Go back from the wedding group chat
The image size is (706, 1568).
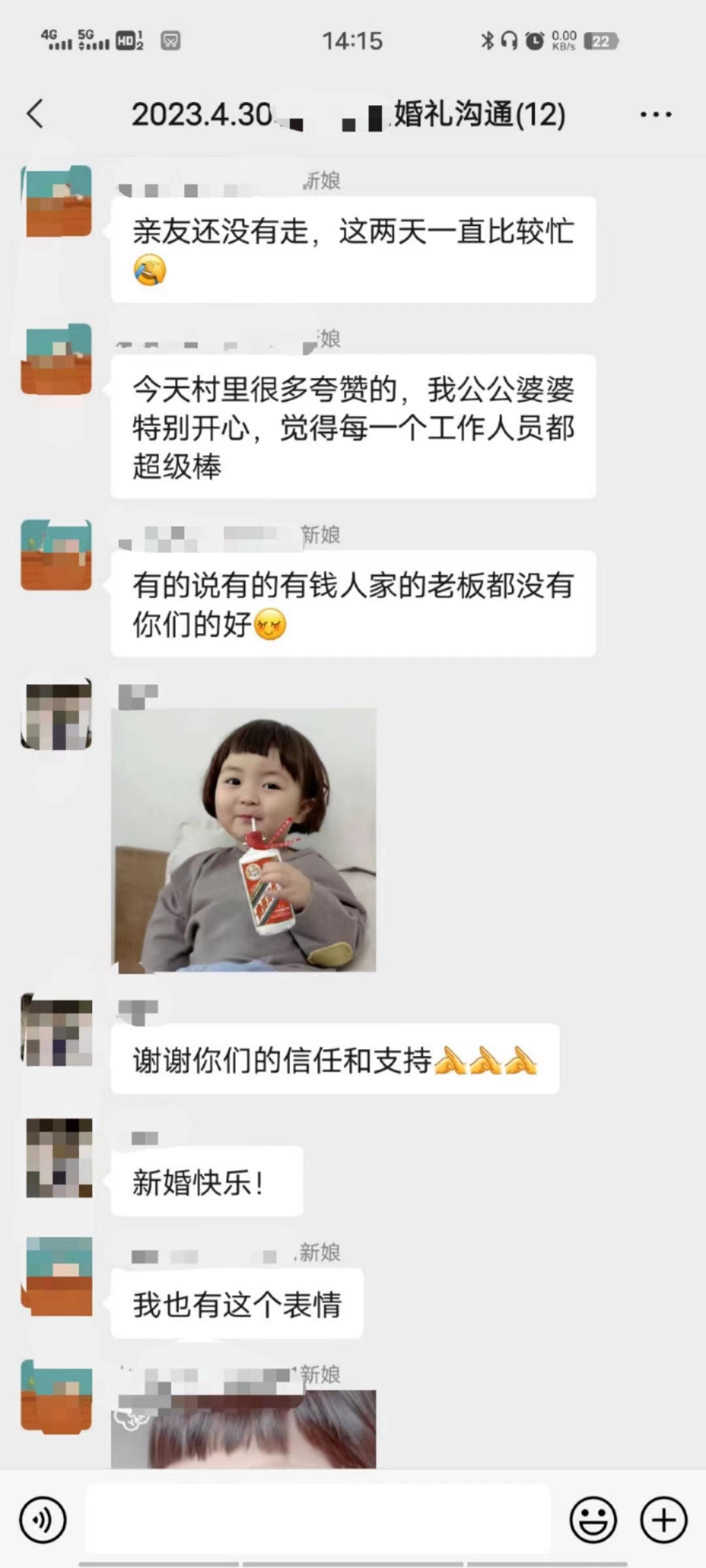pyautogui.click(x=35, y=114)
